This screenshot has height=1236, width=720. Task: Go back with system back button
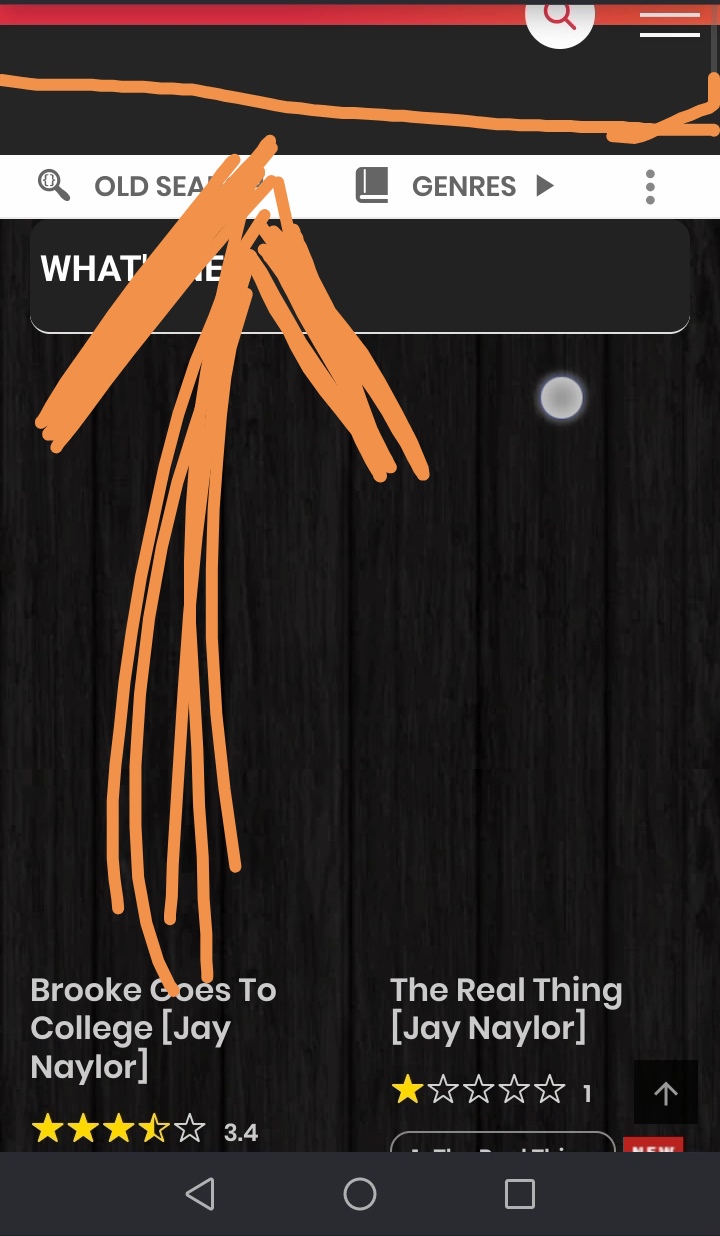(200, 1194)
